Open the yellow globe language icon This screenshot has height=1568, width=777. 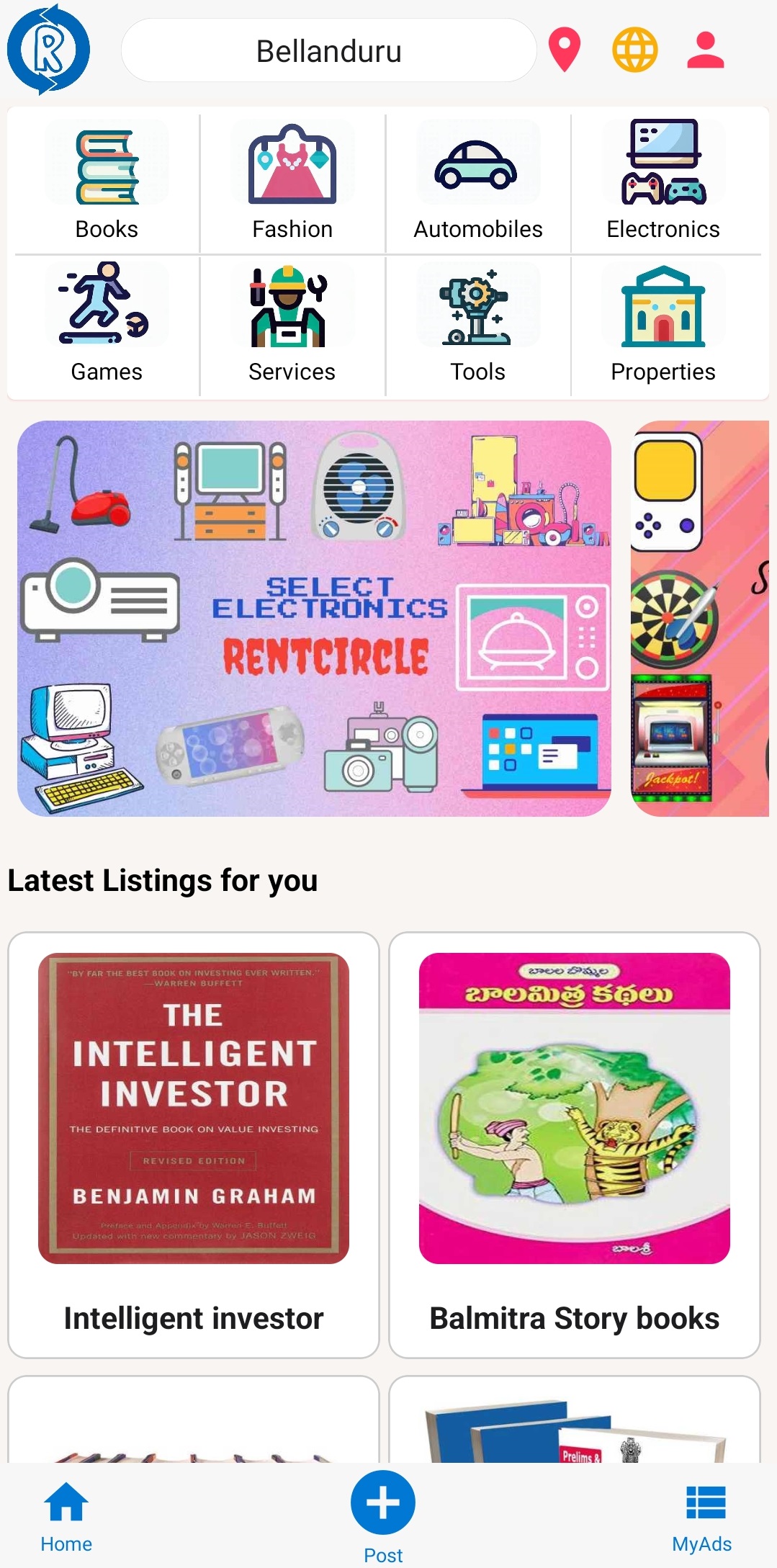pos(634,50)
